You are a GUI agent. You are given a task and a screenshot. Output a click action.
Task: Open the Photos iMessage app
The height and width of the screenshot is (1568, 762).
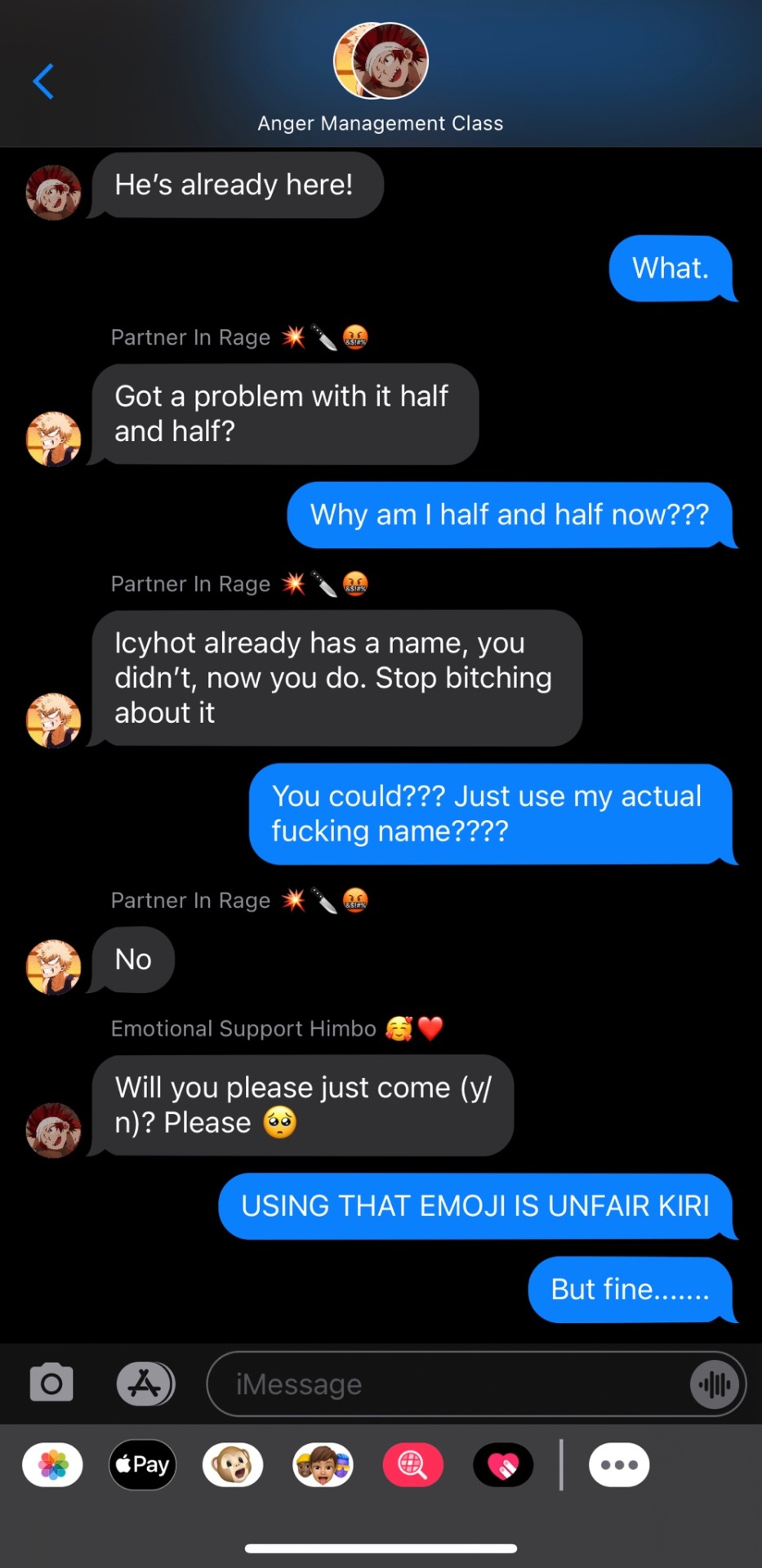(53, 1465)
